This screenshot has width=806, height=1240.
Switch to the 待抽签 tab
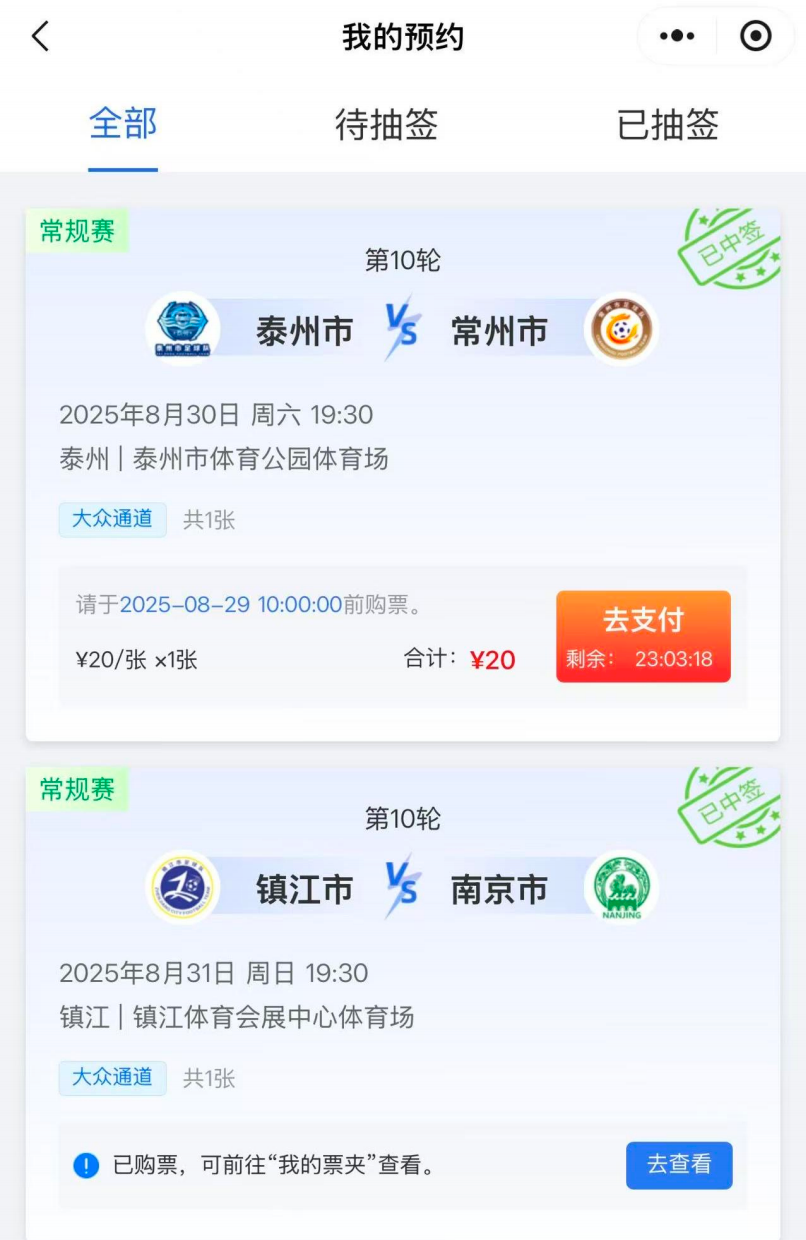click(x=386, y=125)
